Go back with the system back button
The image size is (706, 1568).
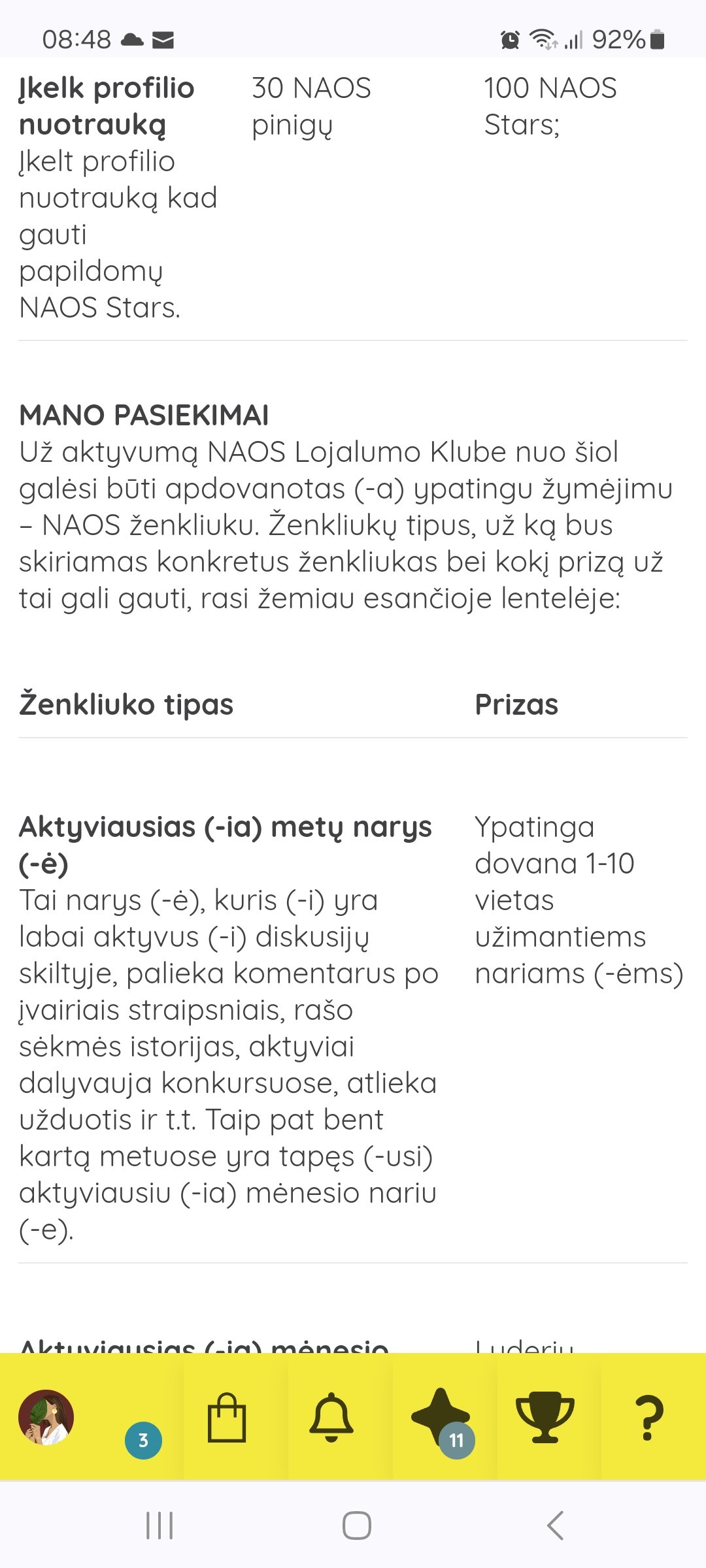point(555,1526)
